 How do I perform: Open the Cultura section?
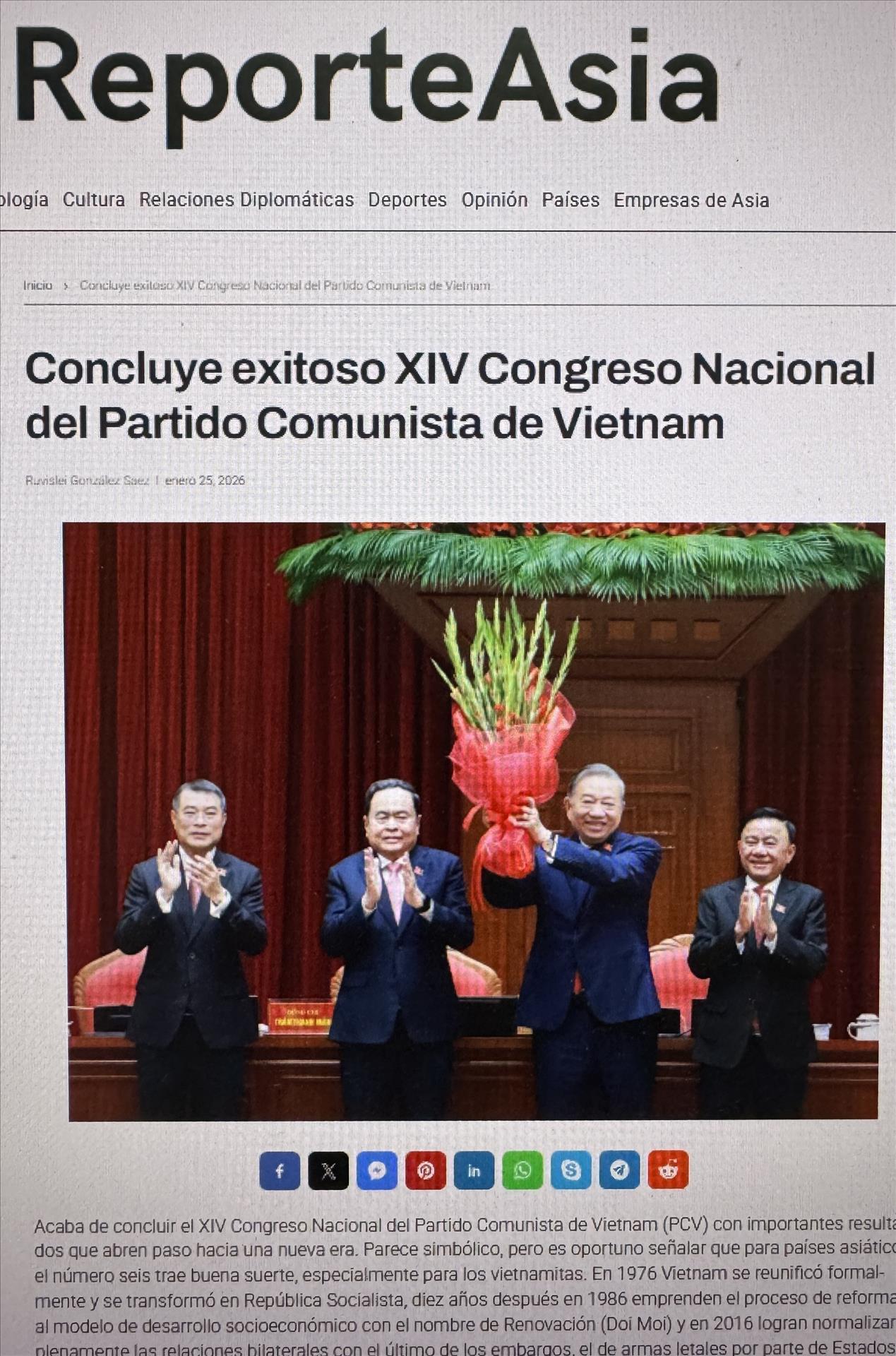click(x=93, y=200)
